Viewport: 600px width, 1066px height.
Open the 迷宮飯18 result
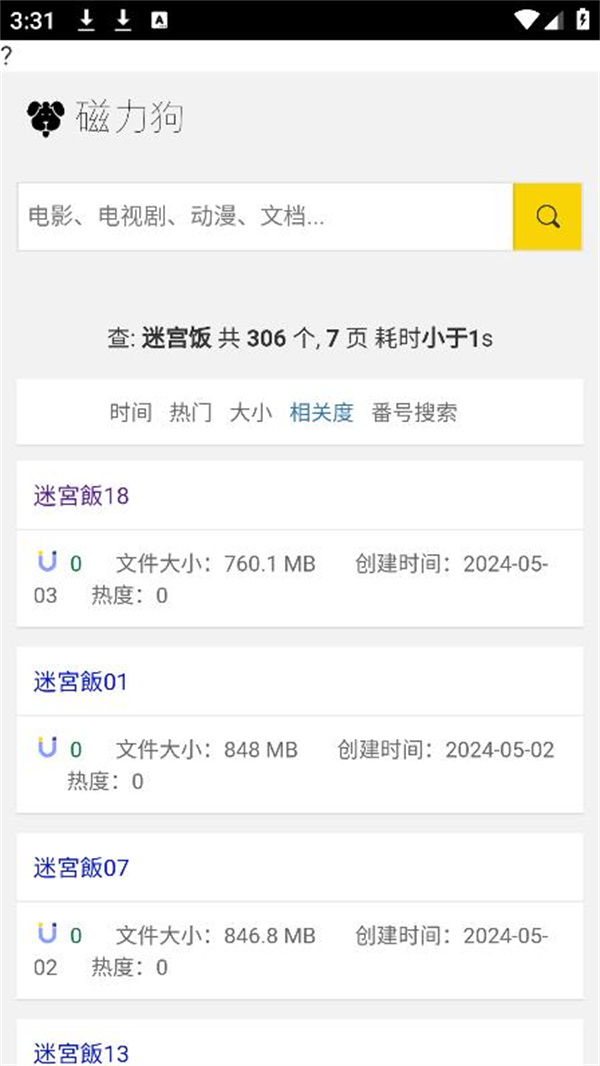tap(81, 496)
